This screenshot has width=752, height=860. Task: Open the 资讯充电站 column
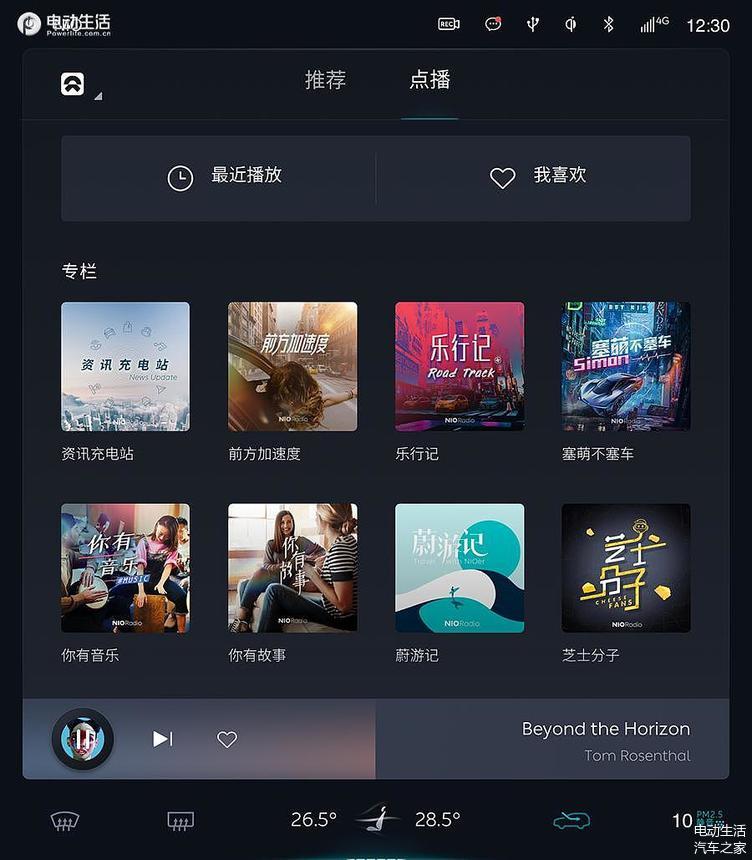click(125, 366)
